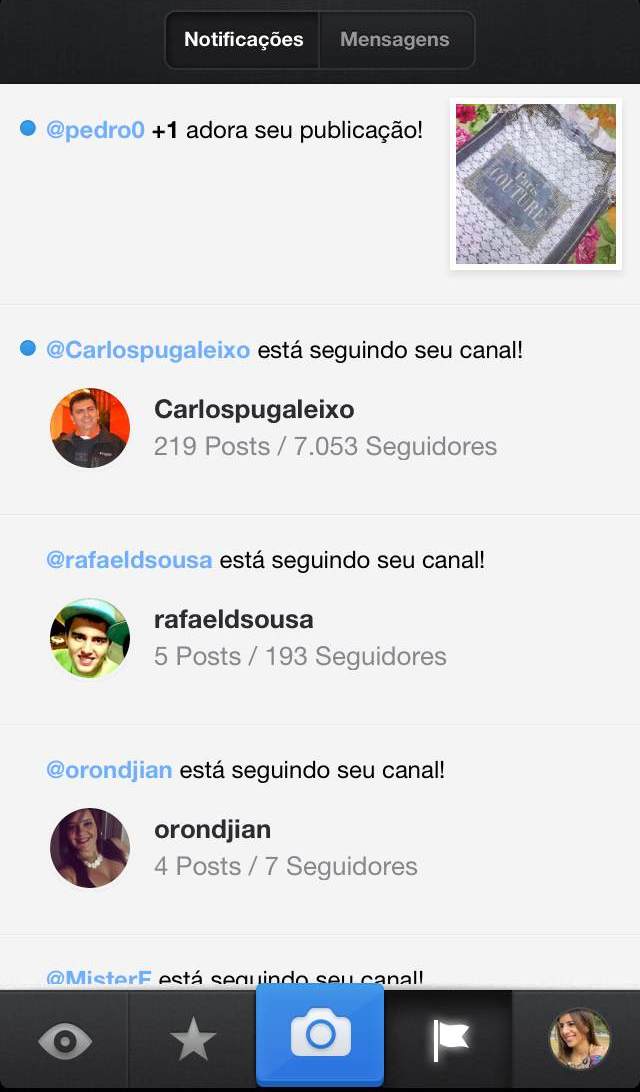Tap the @Carlospugaleixo mention link

point(148,350)
